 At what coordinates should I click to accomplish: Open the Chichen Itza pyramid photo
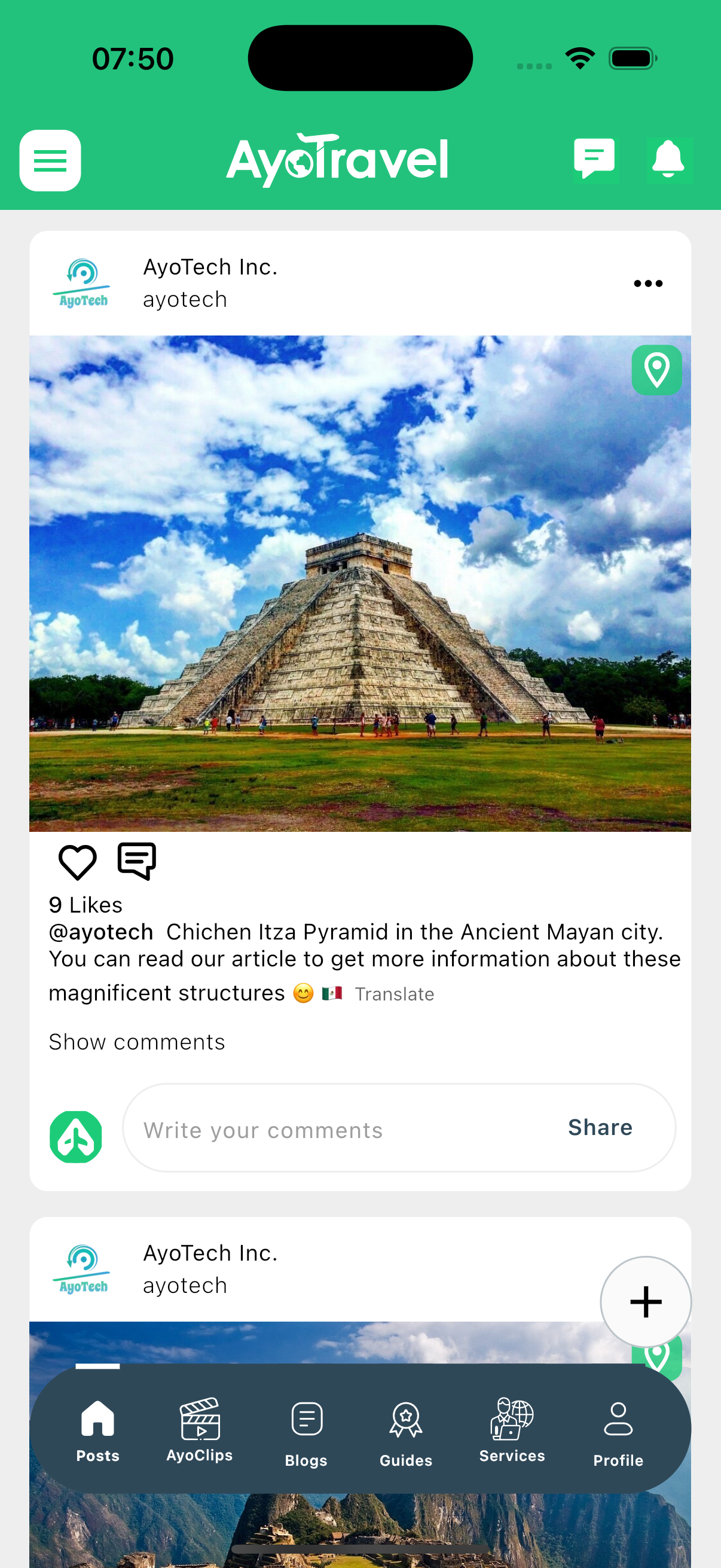coord(360,583)
